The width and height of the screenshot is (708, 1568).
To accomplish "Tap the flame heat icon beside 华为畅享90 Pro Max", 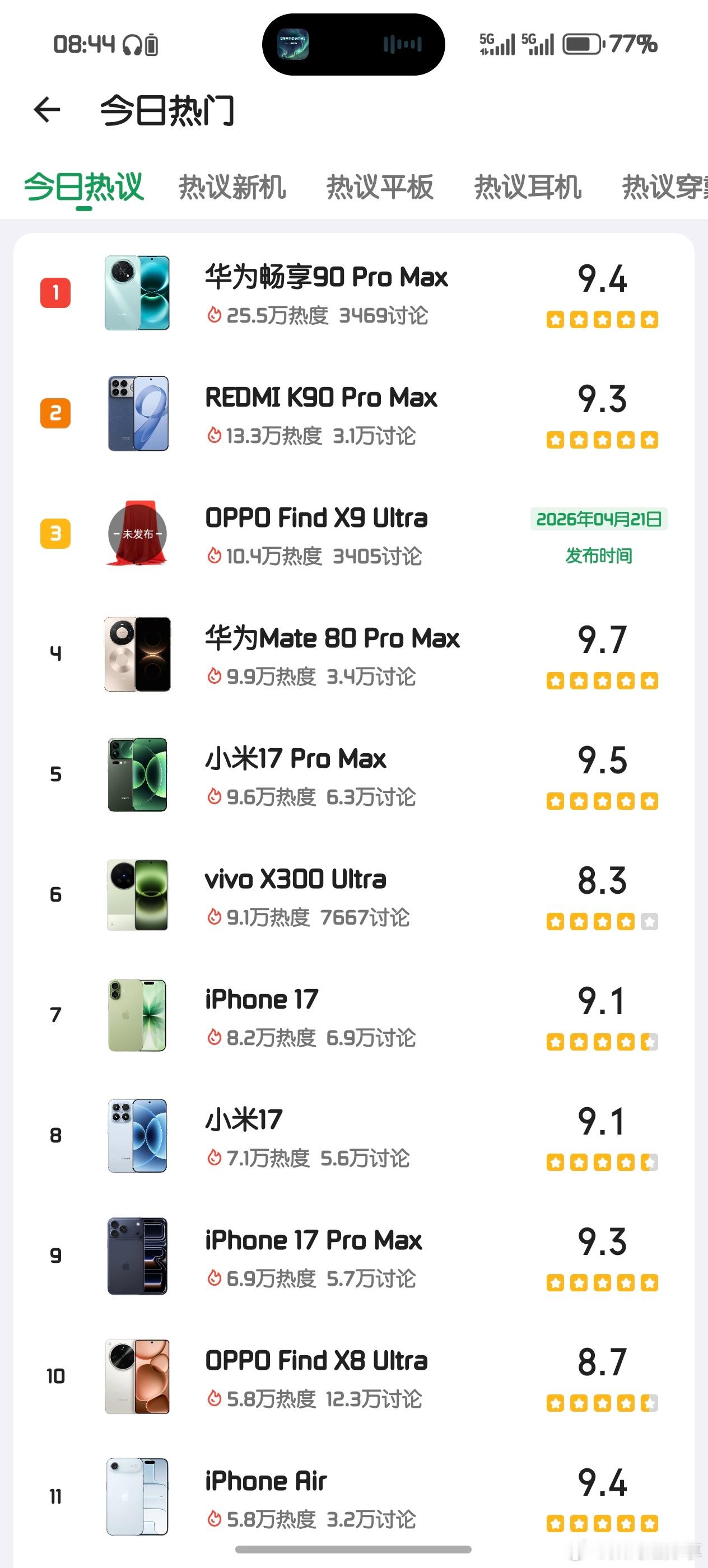I will pos(215,315).
